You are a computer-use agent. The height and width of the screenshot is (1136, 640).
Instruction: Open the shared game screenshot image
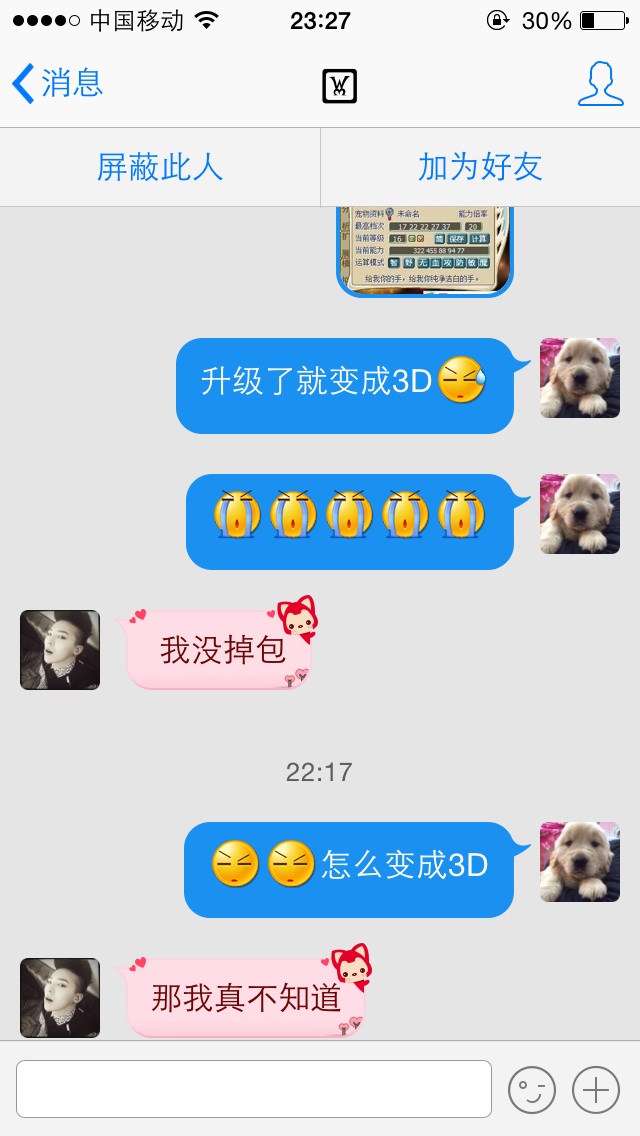click(x=425, y=250)
